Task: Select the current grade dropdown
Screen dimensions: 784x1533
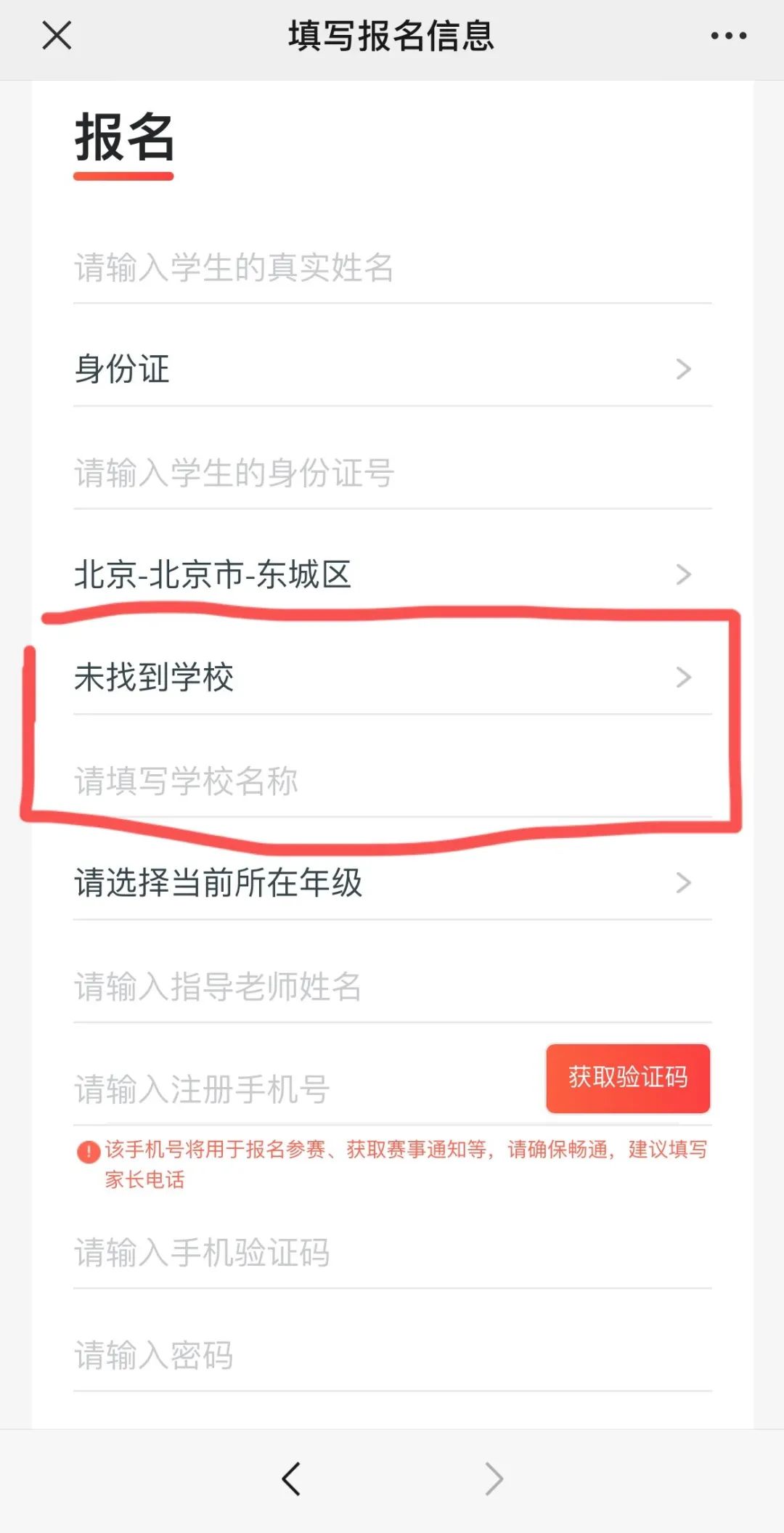Action: [x=392, y=883]
